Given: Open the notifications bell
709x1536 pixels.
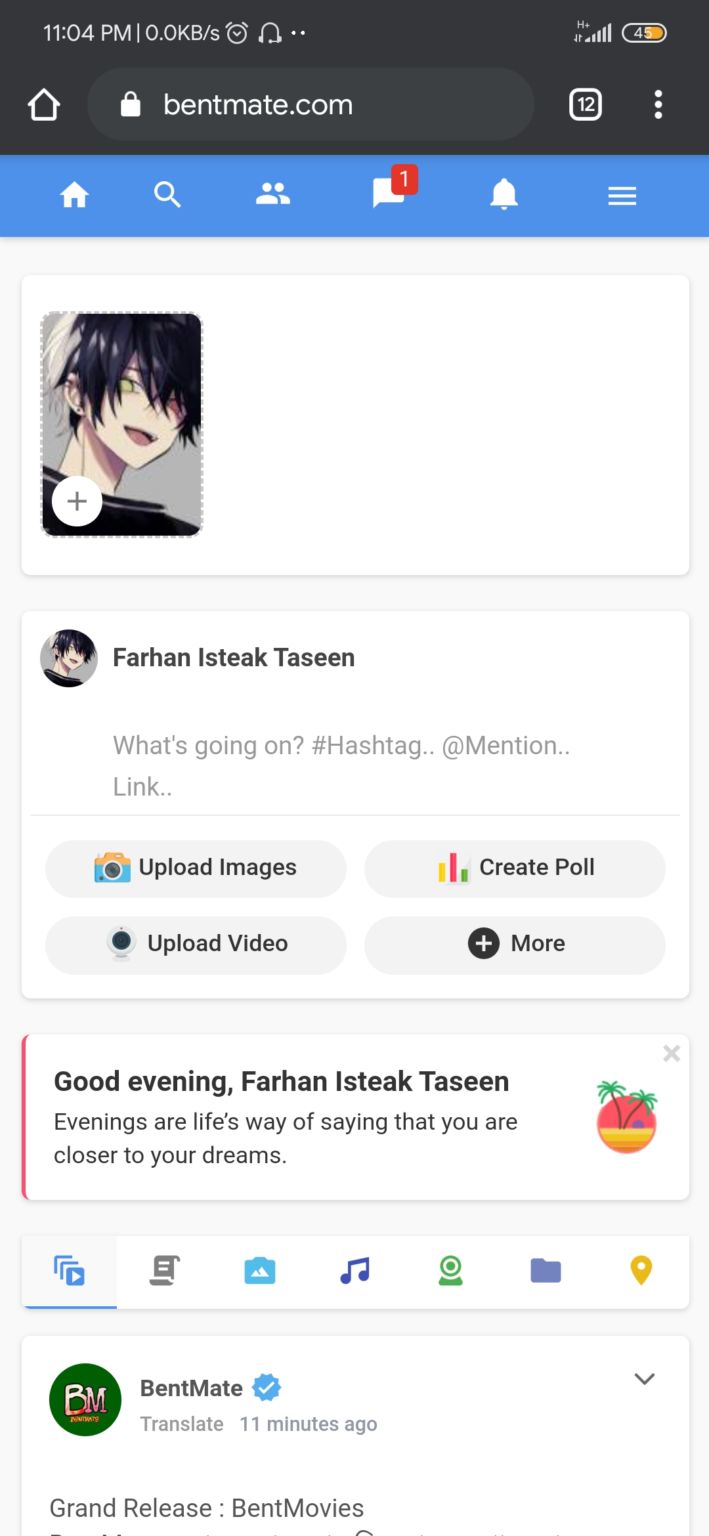Looking at the screenshot, I should point(504,195).
